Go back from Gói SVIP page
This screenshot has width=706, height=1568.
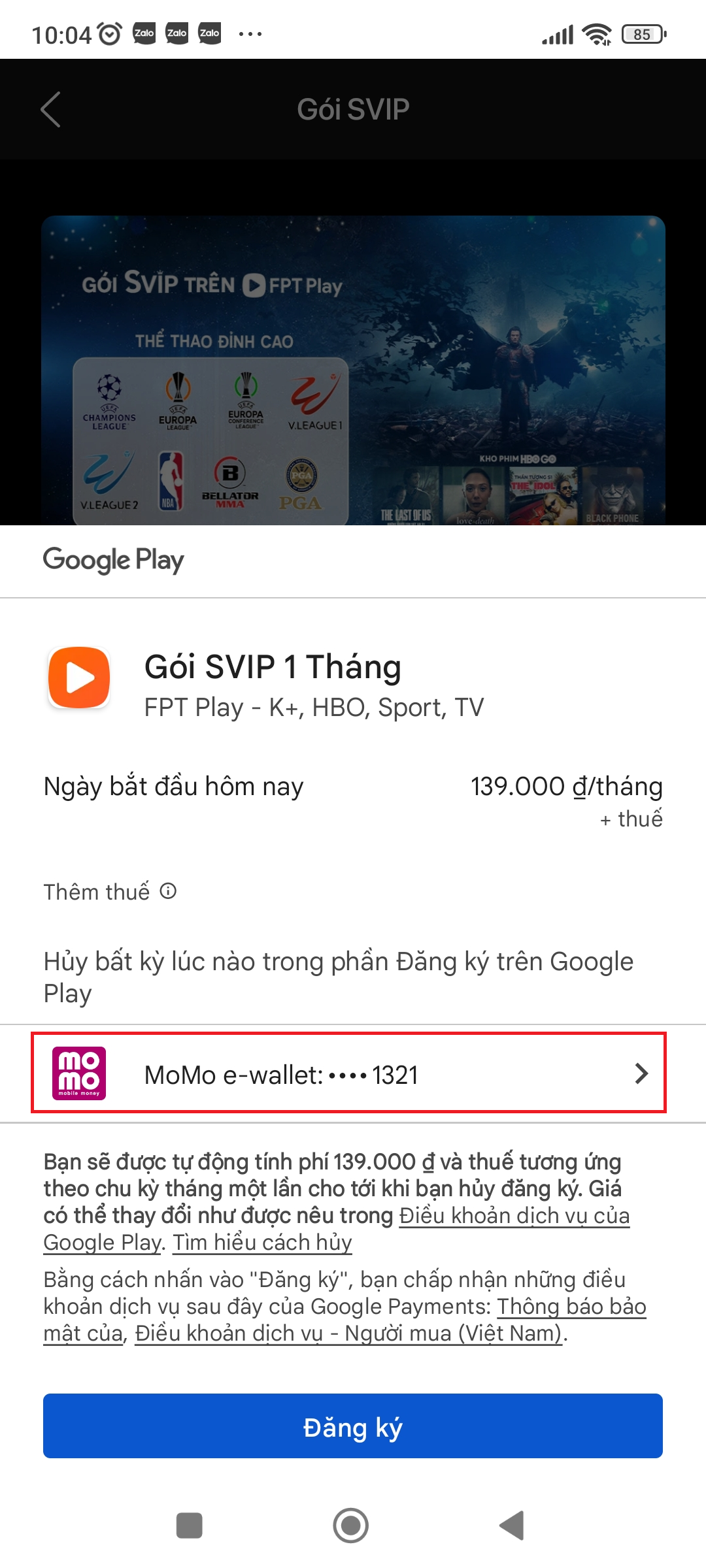tap(50, 109)
